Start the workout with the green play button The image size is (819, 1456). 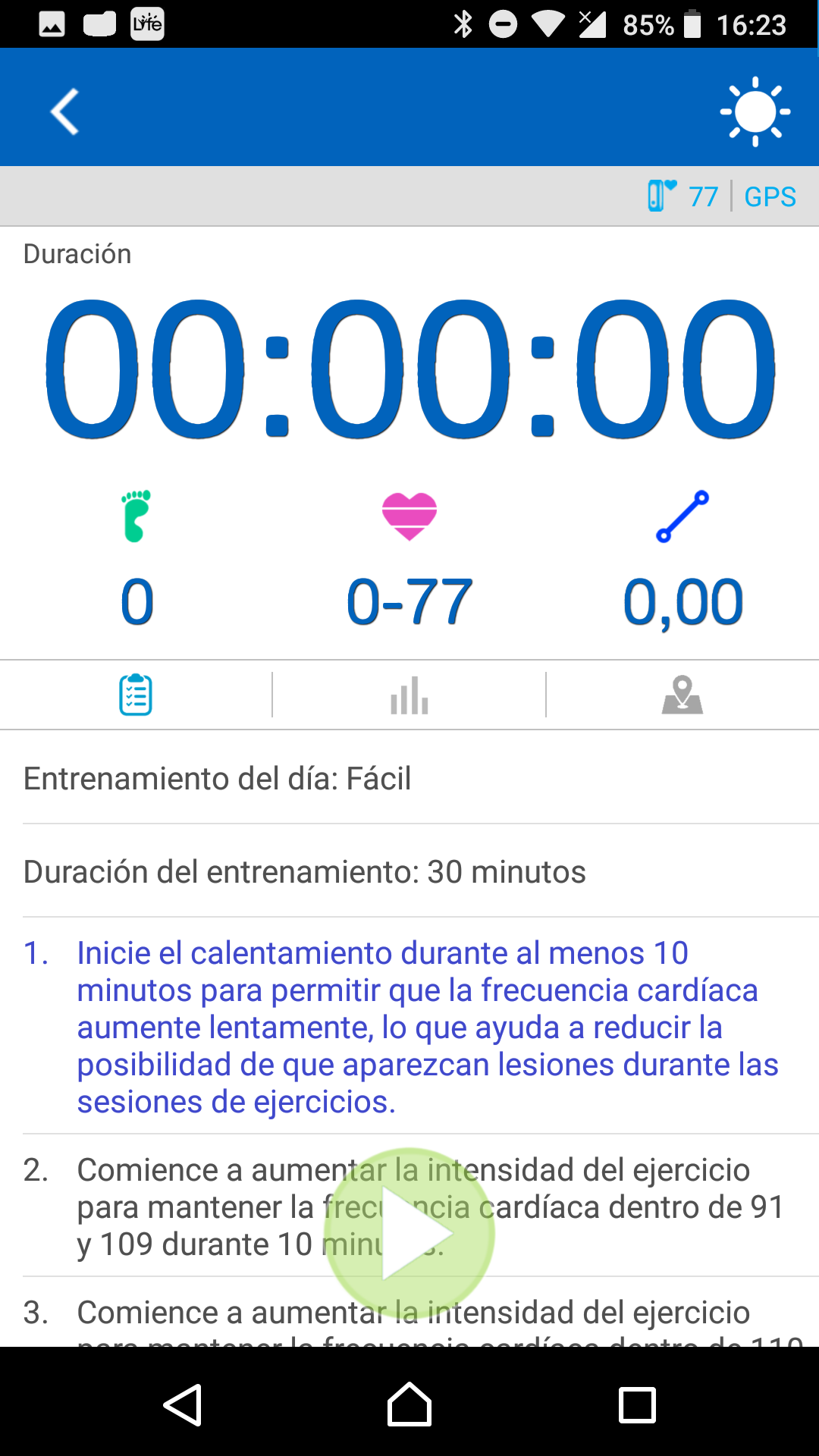tap(410, 1233)
